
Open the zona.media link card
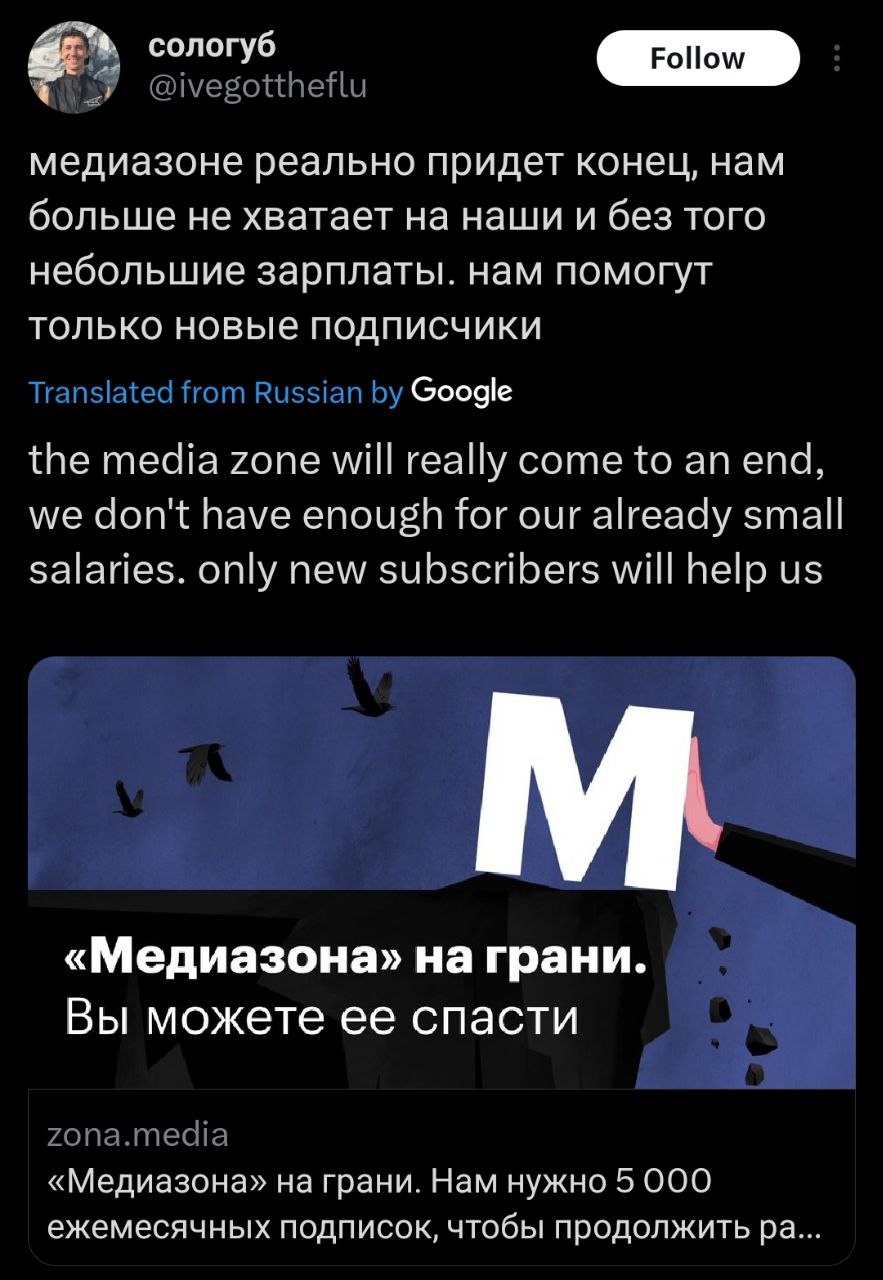click(x=441, y=1176)
